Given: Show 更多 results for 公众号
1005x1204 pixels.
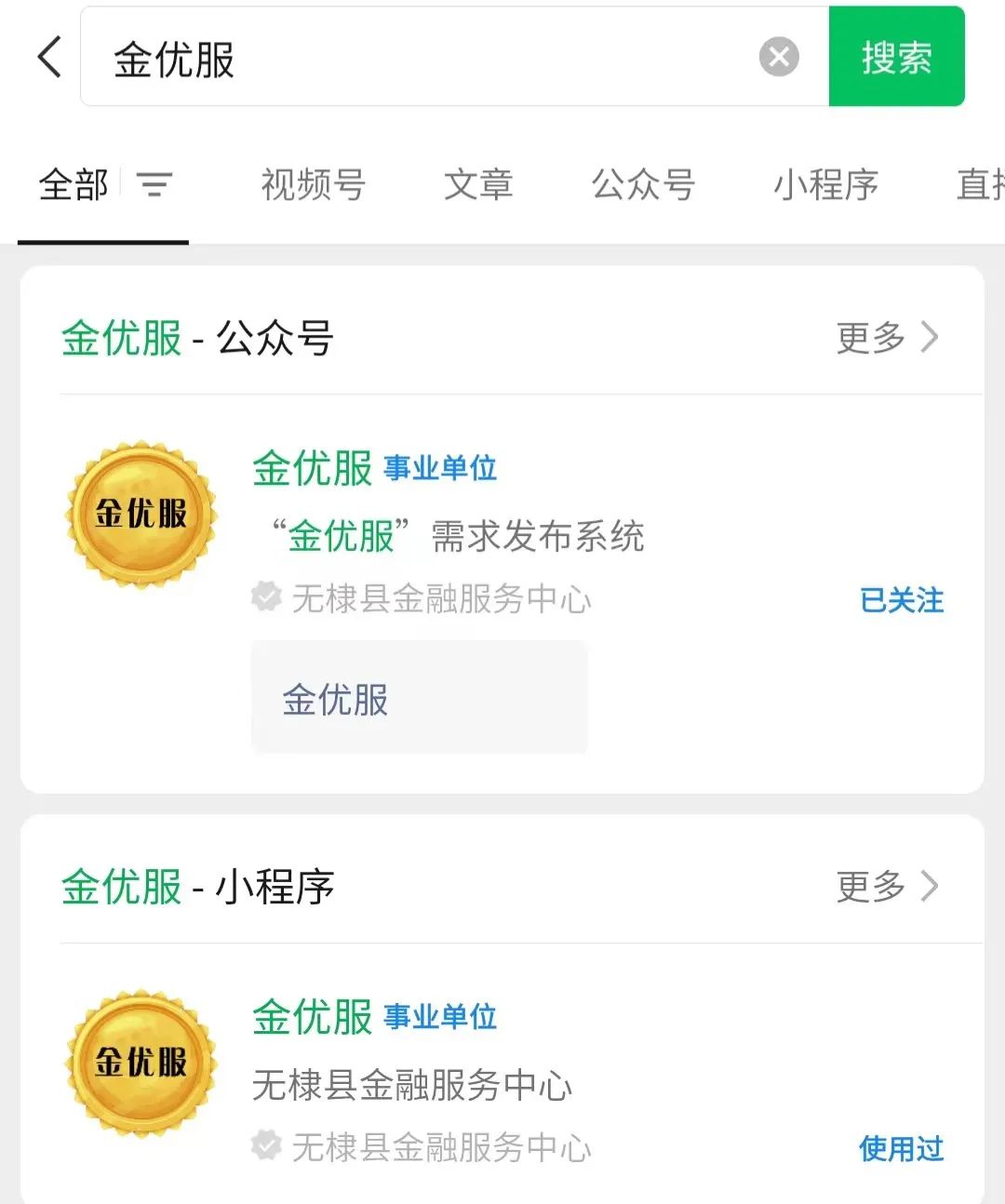Looking at the screenshot, I should pyautogui.click(x=887, y=338).
